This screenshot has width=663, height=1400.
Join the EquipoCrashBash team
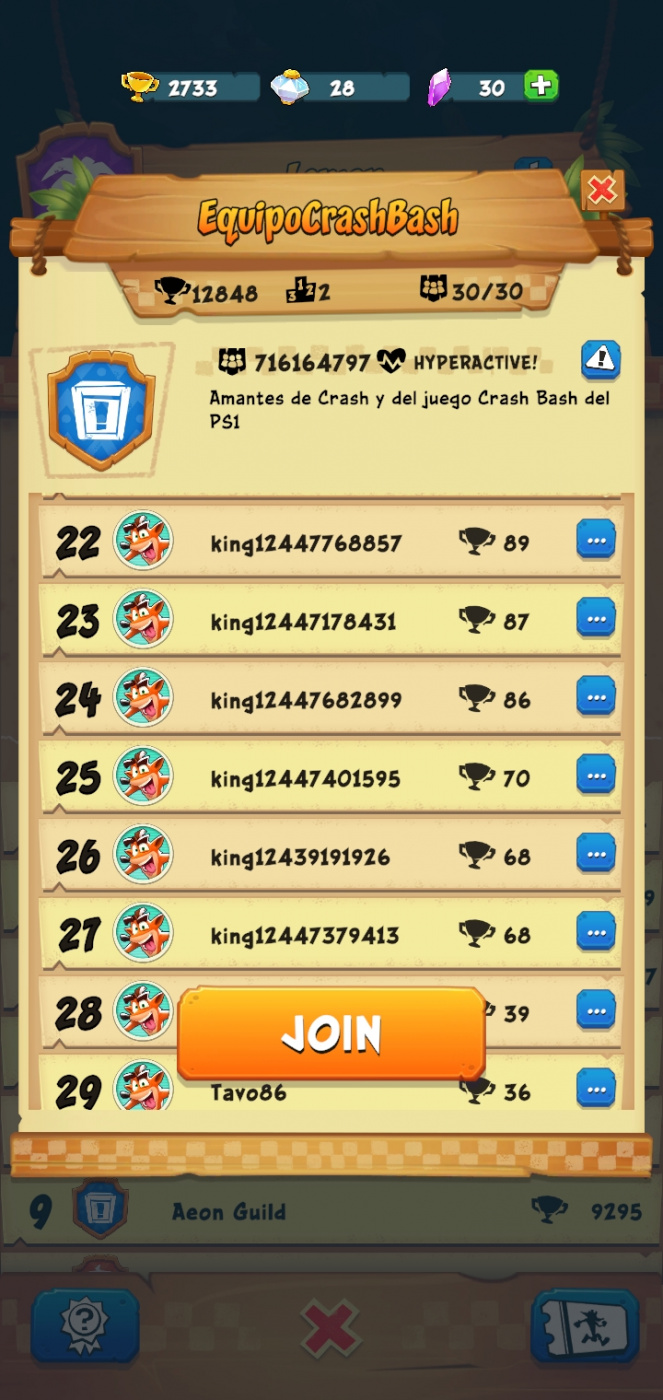pyautogui.click(x=331, y=1034)
